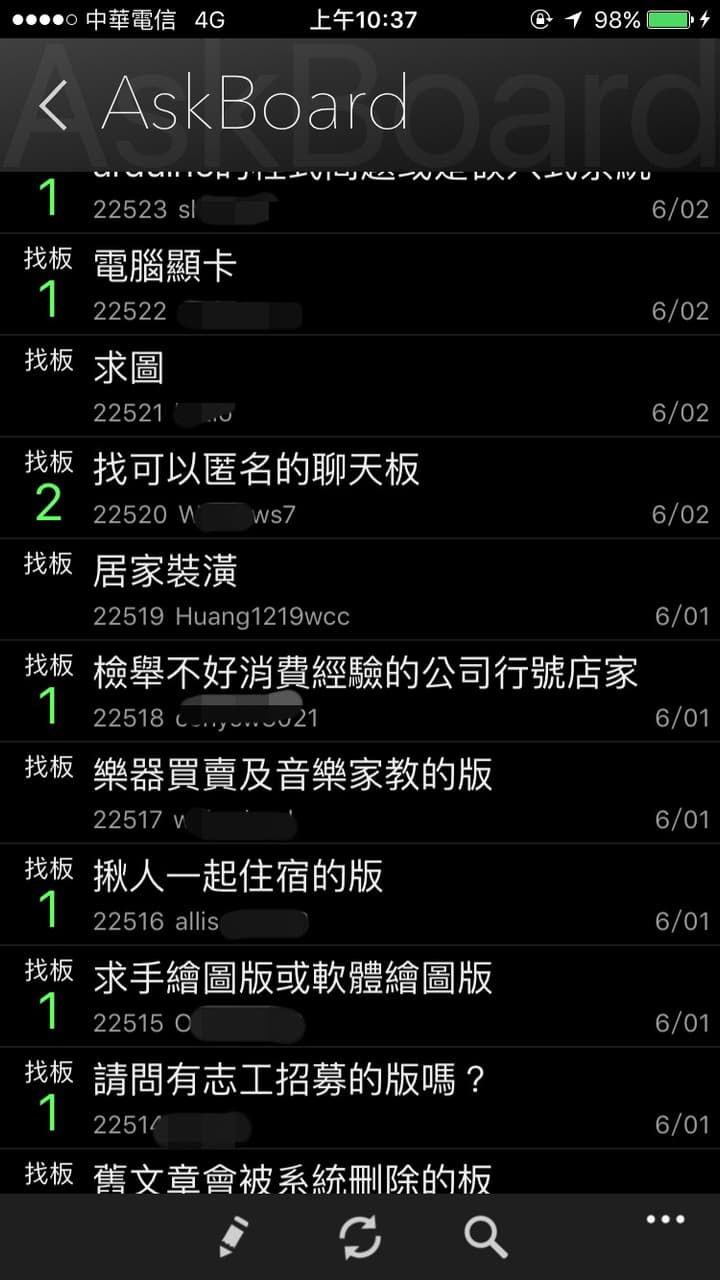Open post 樂器買賣及音樂家教的版
The width and height of the screenshot is (720, 1280).
coord(360,793)
